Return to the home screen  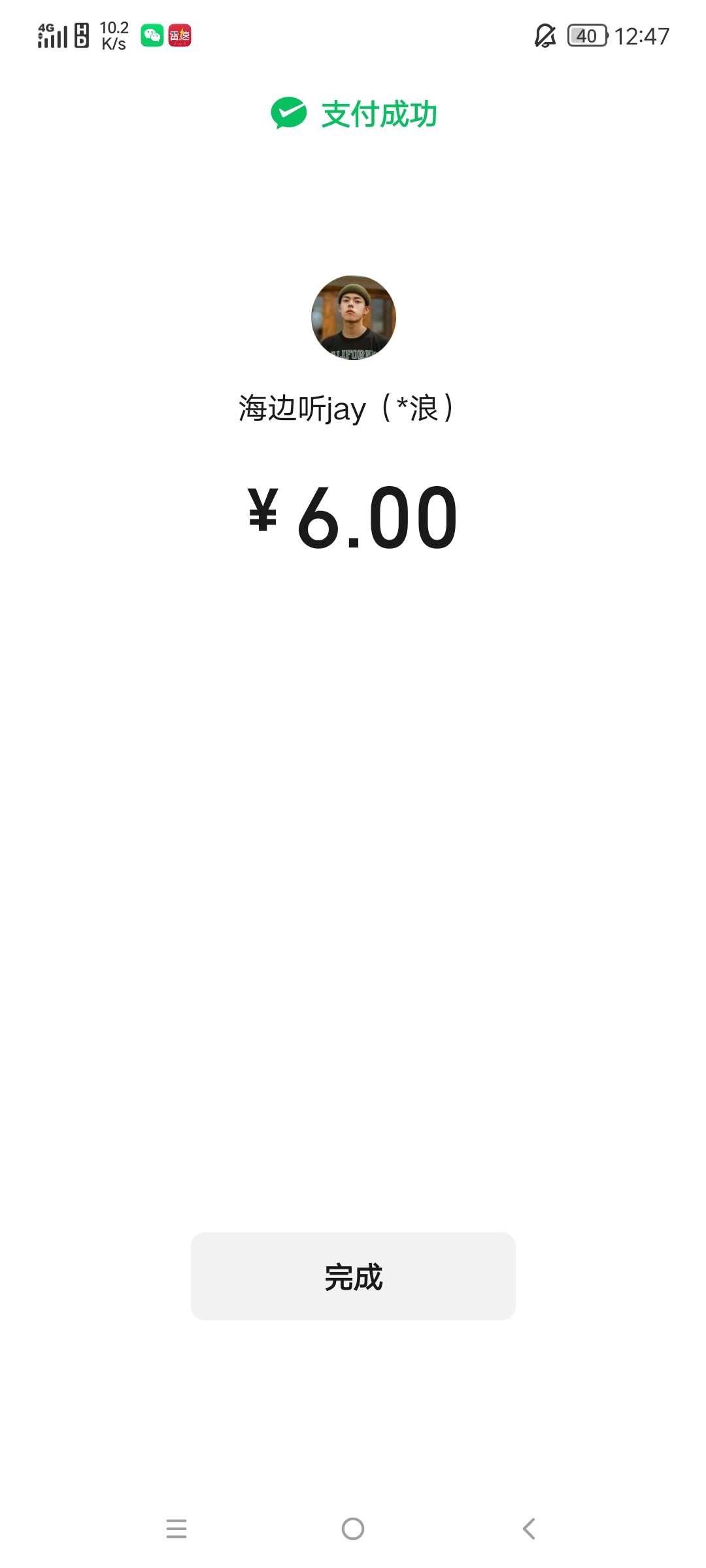353,1528
